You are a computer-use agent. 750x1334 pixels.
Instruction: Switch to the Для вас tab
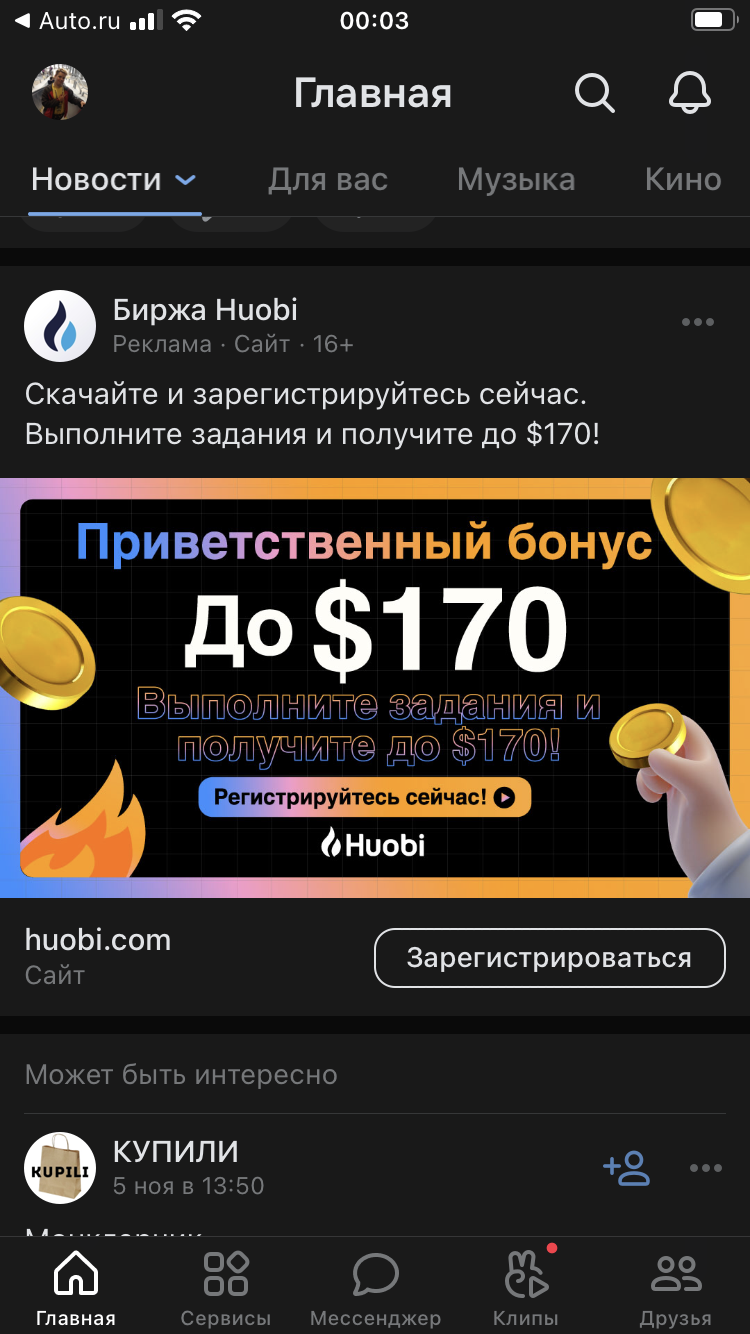[328, 180]
